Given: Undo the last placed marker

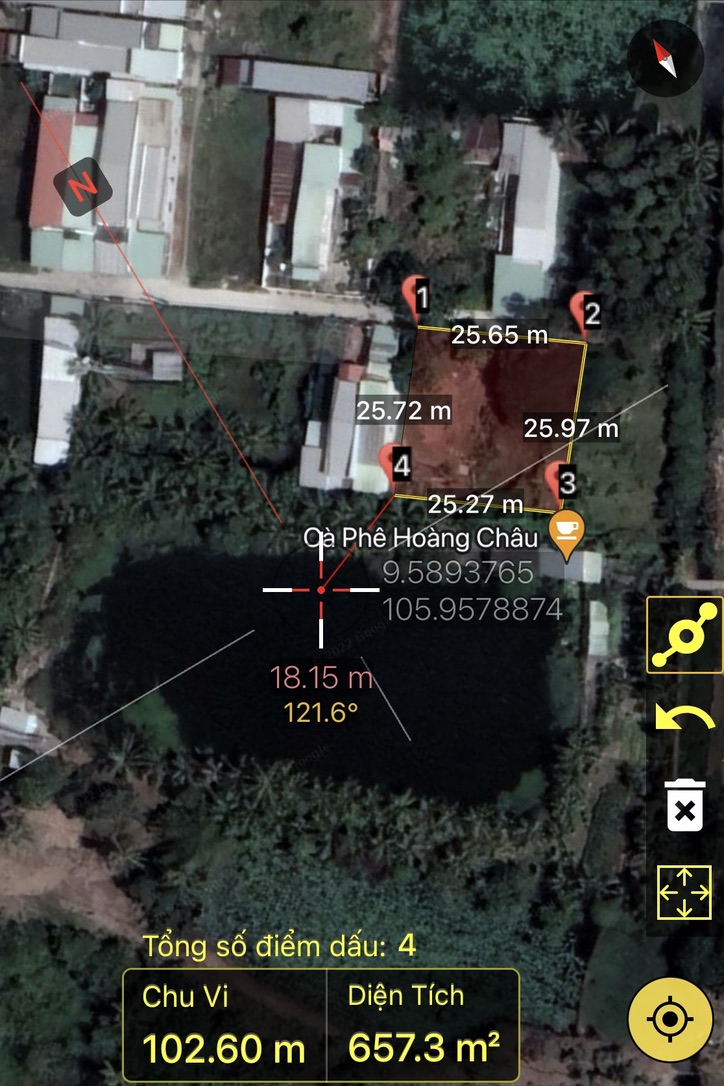Looking at the screenshot, I should (684, 718).
